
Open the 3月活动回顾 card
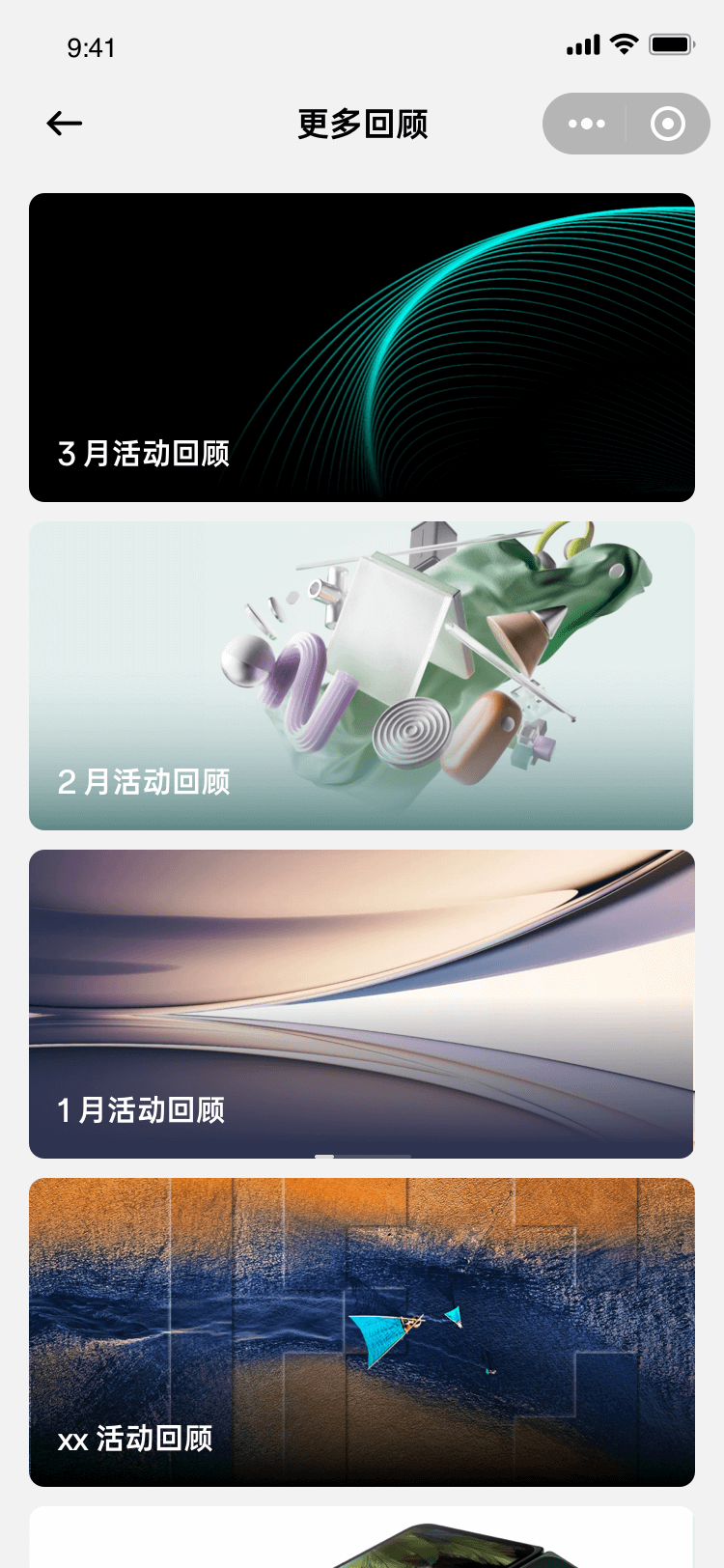(362, 348)
